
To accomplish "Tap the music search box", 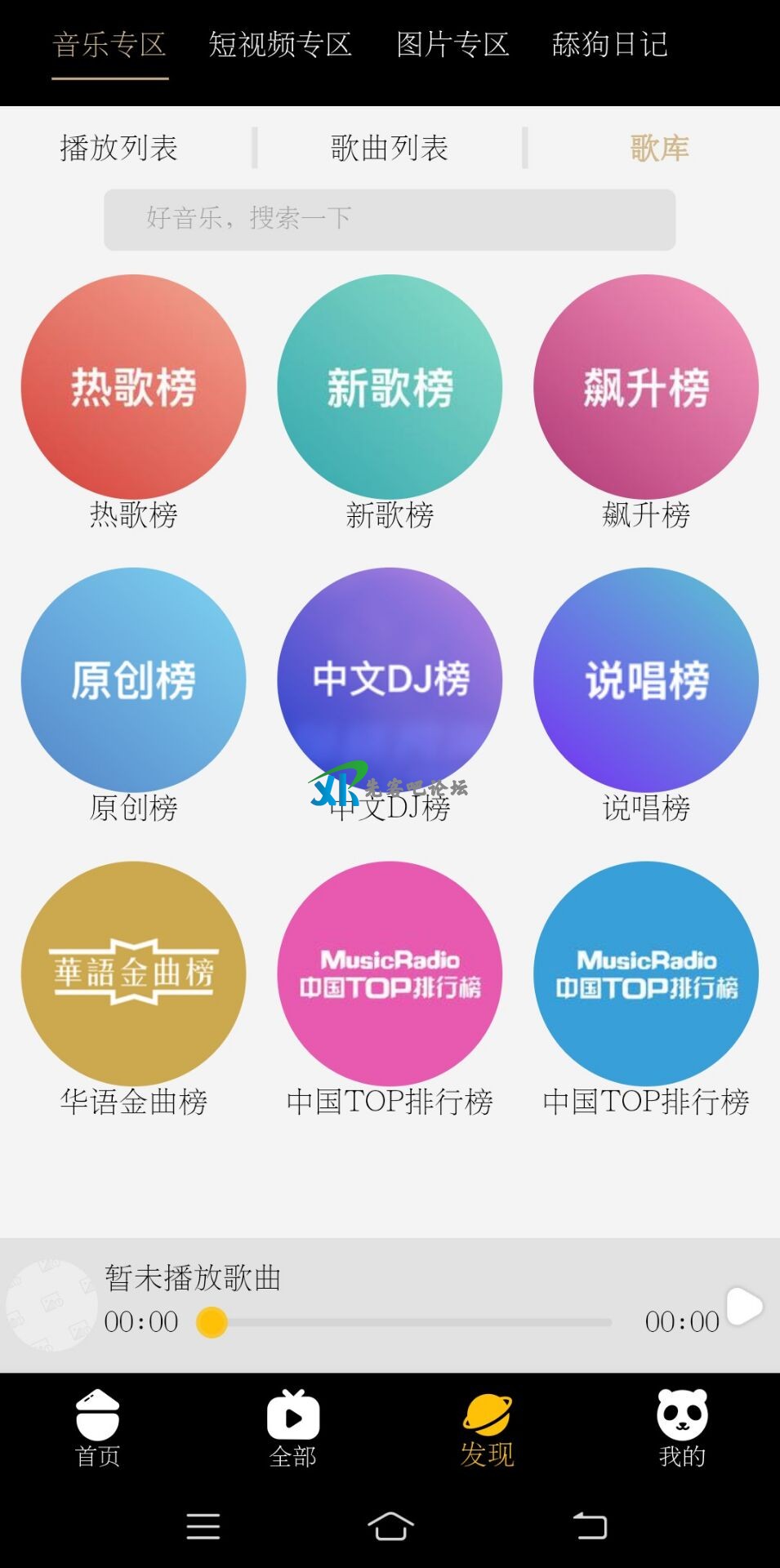I will pyautogui.click(x=390, y=219).
